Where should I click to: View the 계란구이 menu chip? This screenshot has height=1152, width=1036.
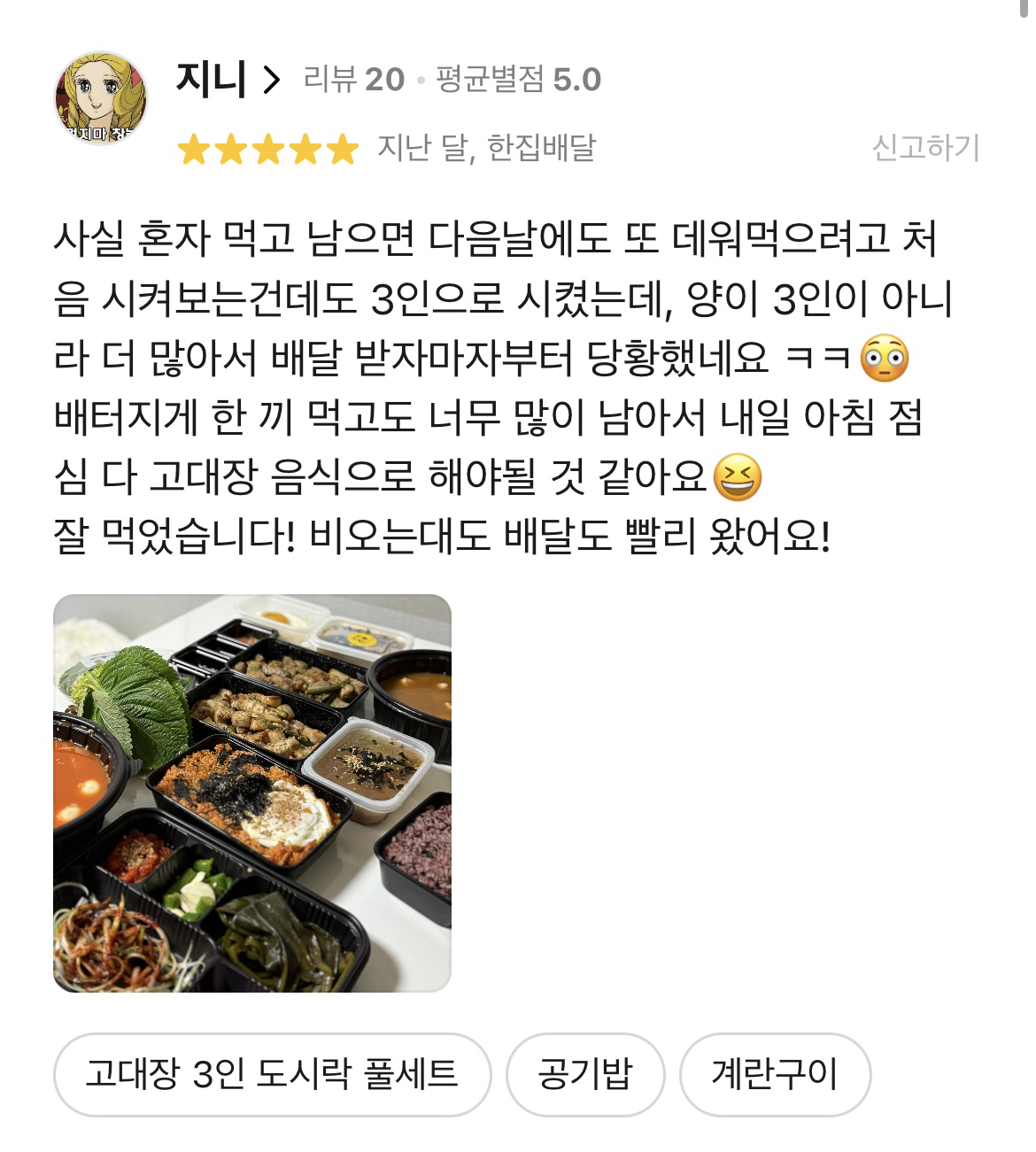(775, 1074)
